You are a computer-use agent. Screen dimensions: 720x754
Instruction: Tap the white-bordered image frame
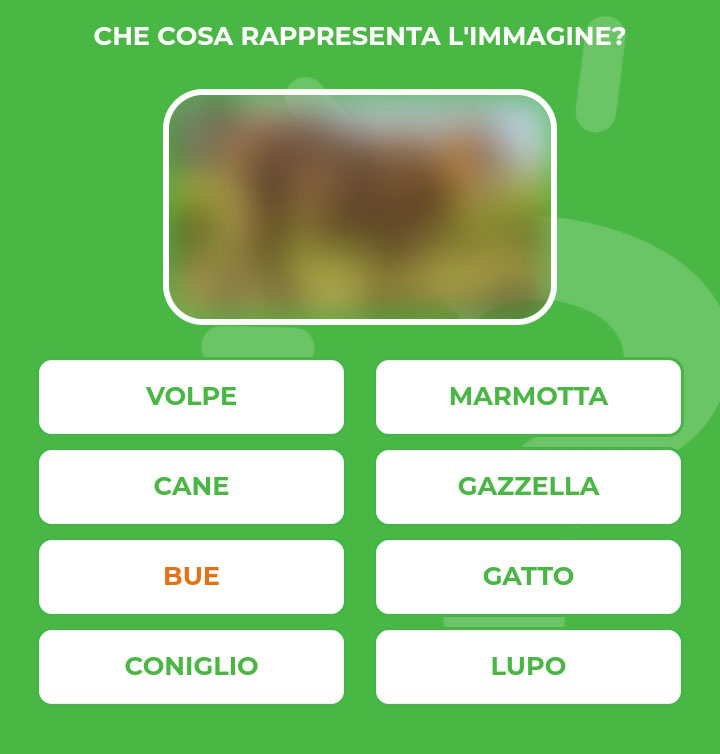pos(360,205)
